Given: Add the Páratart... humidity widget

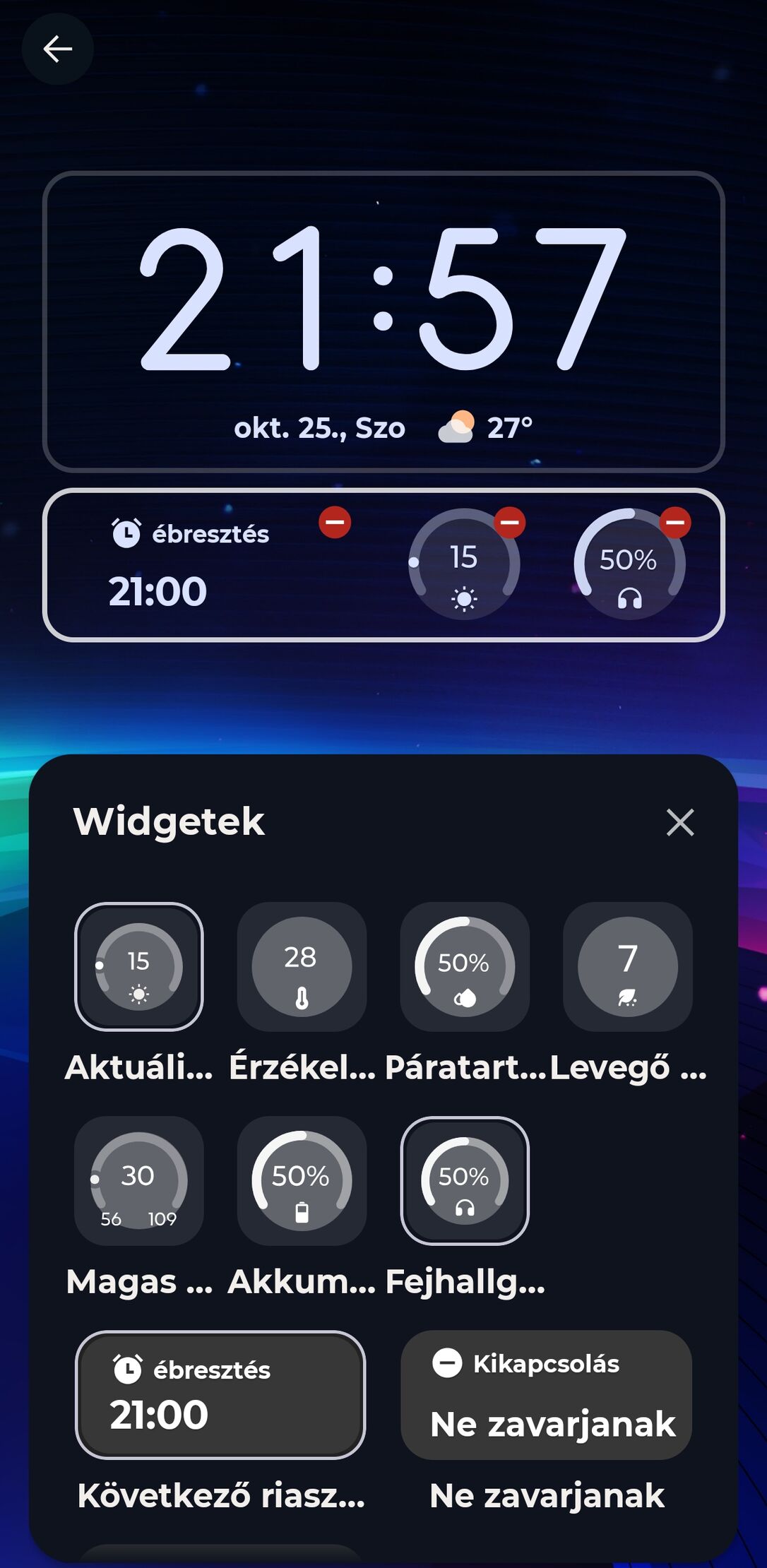Looking at the screenshot, I should [x=464, y=966].
